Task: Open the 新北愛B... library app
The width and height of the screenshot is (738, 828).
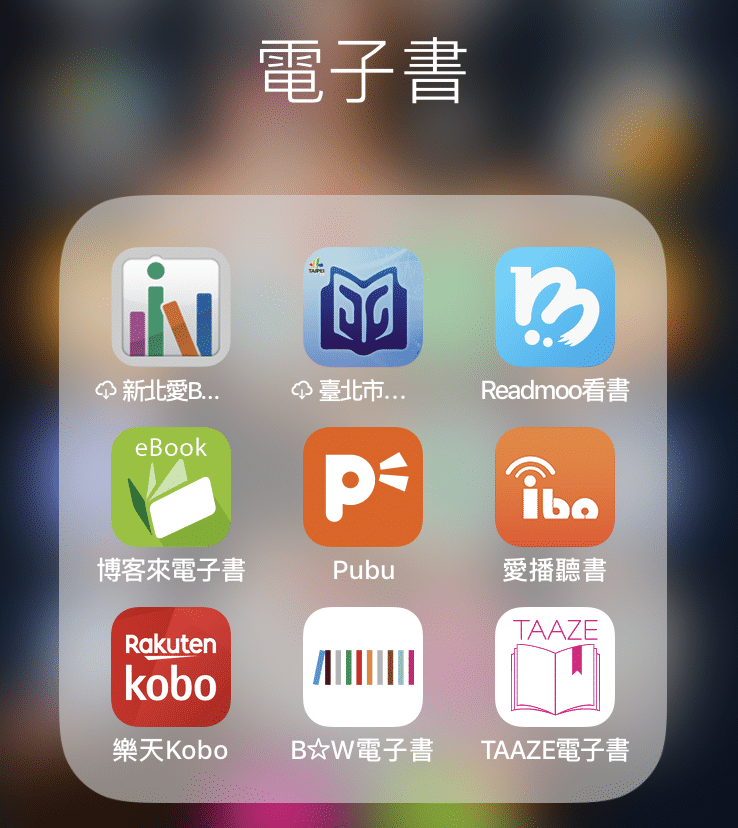Action: pyautogui.click(x=171, y=307)
